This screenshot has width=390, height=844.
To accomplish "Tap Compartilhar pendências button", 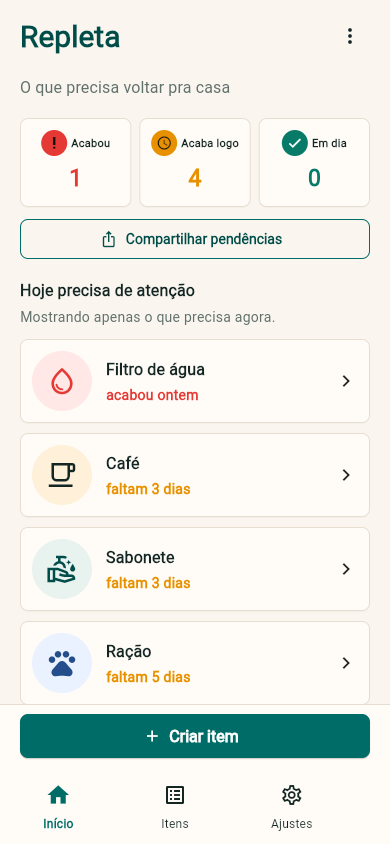I will point(195,239).
